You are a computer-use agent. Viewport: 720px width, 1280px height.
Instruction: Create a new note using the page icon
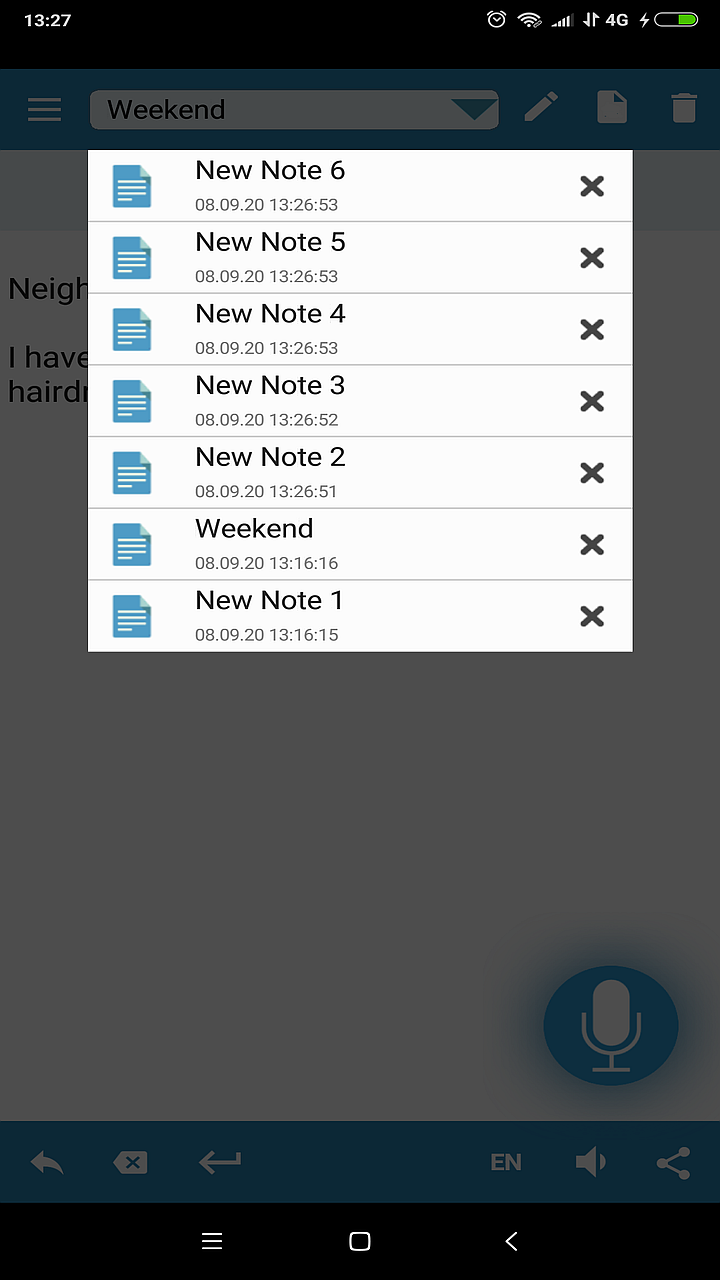click(612, 106)
